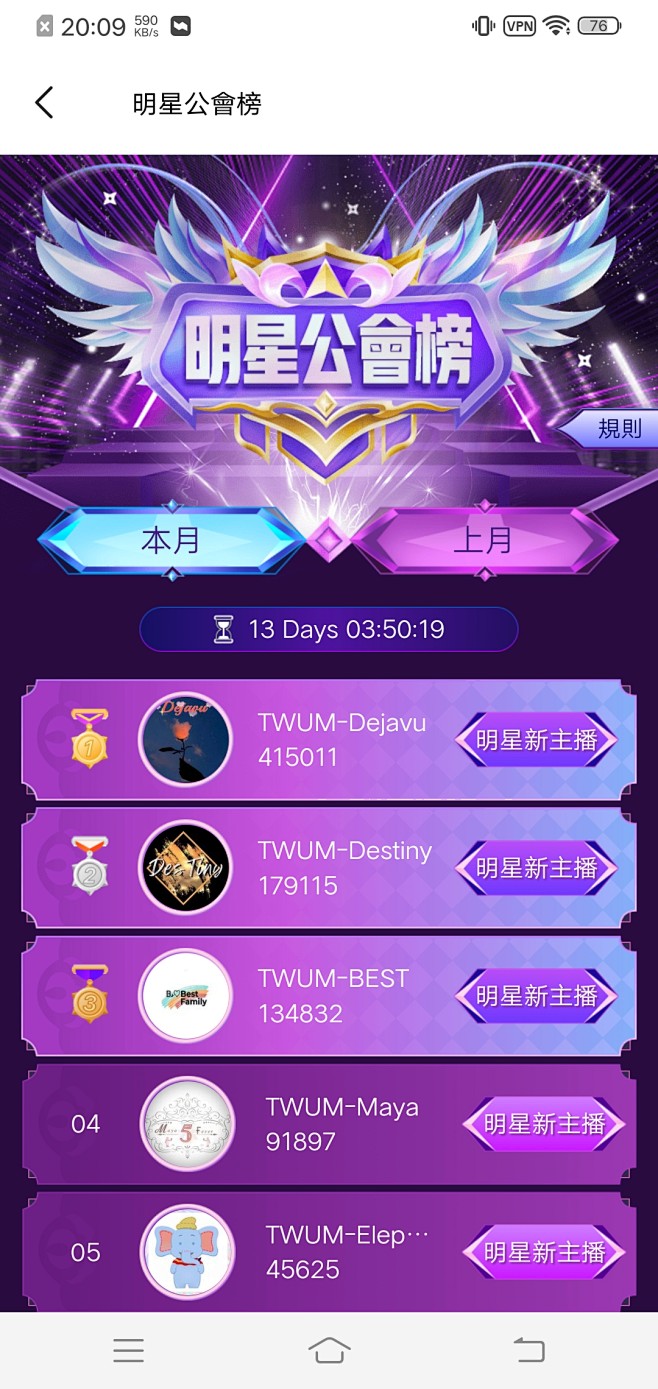Switch to the 本月 tab

tap(171, 541)
